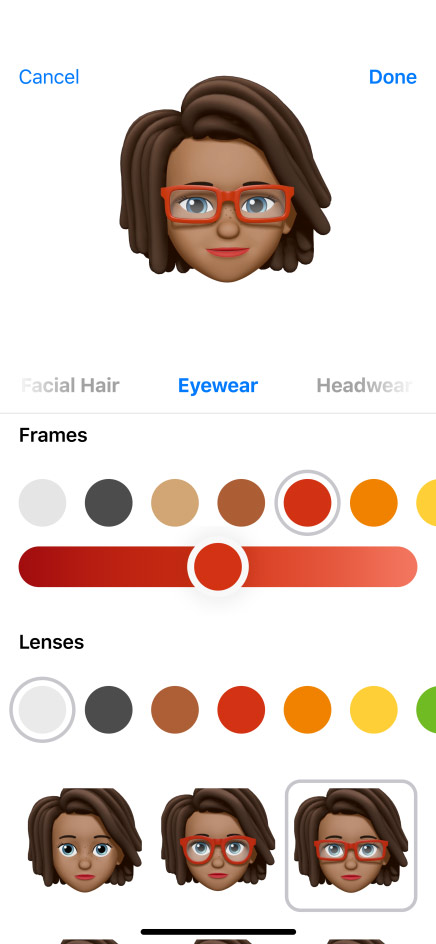
Task: Choose the brown lens color
Action: (175, 710)
